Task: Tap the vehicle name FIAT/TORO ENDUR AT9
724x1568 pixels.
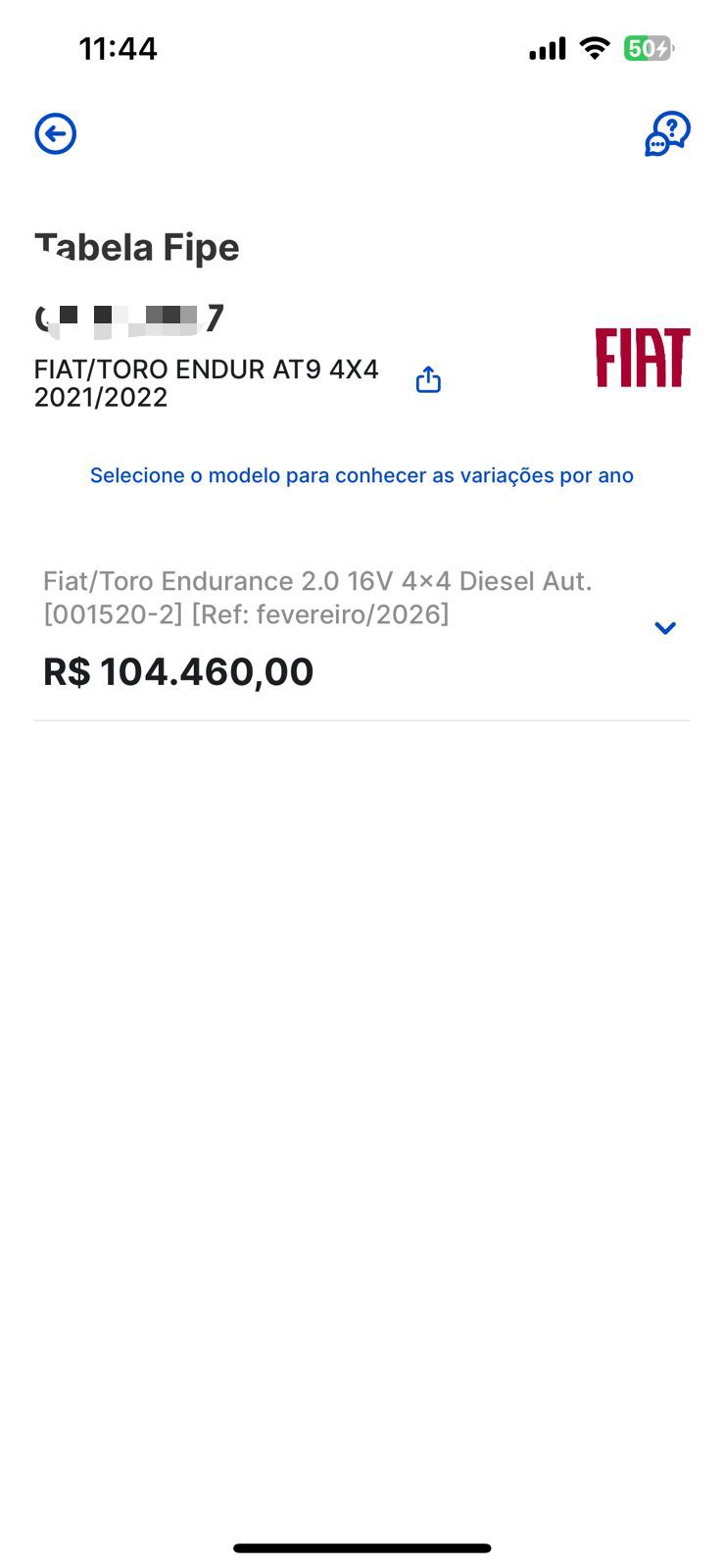Action: 206,369
